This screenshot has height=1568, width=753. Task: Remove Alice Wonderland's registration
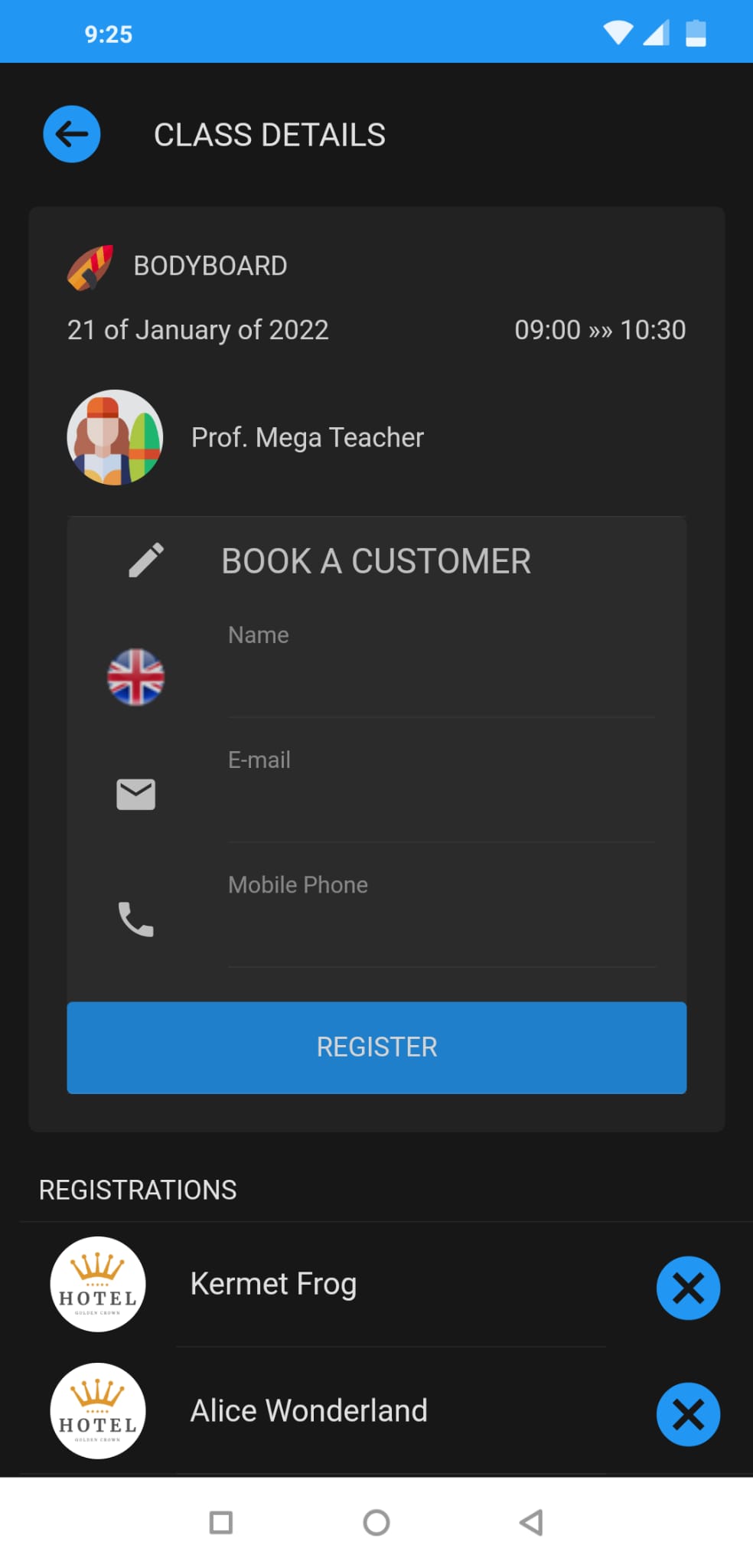click(688, 1414)
